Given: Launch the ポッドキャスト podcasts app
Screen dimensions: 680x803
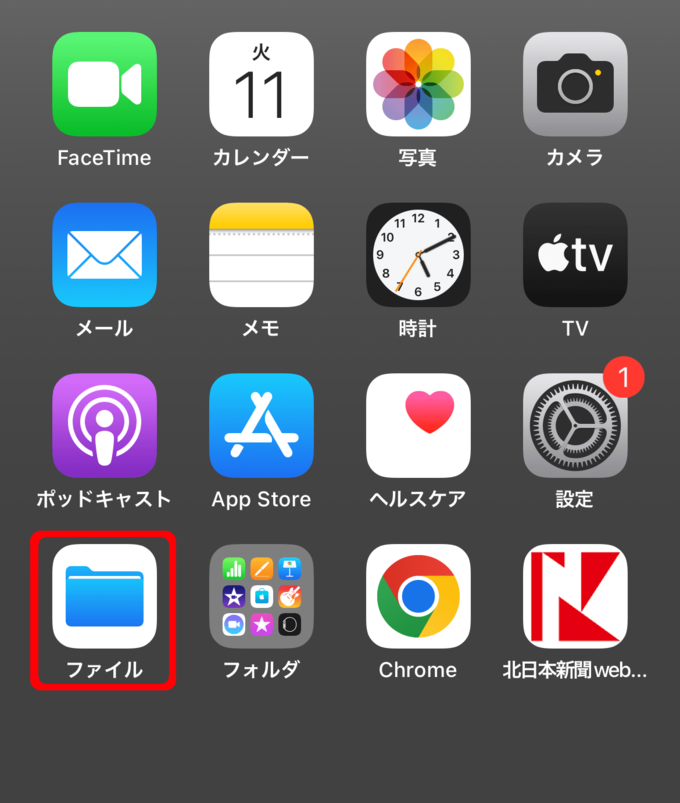Looking at the screenshot, I should [x=104, y=426].
